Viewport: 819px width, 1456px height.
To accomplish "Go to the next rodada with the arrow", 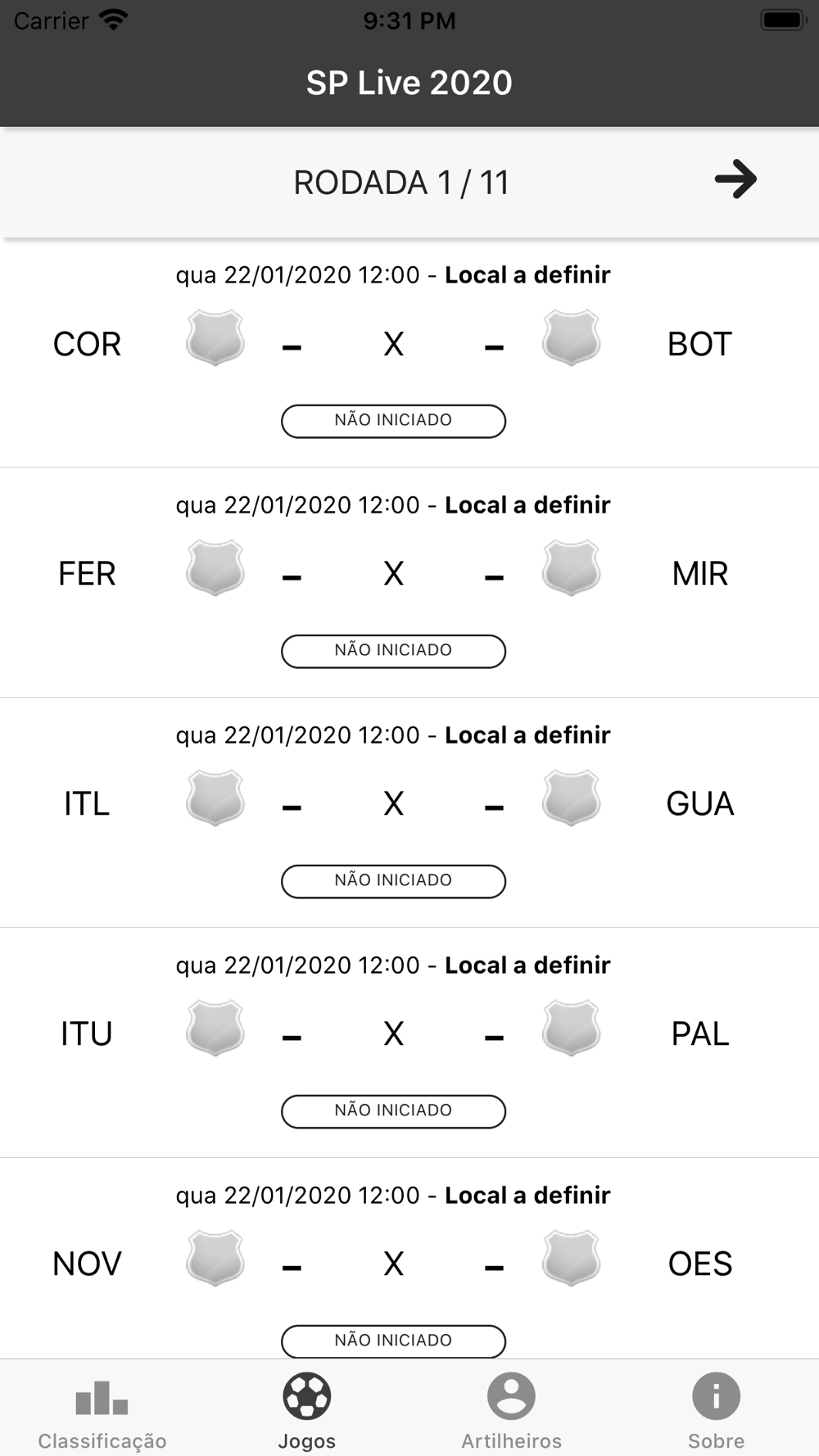I will tap(735, 179).
